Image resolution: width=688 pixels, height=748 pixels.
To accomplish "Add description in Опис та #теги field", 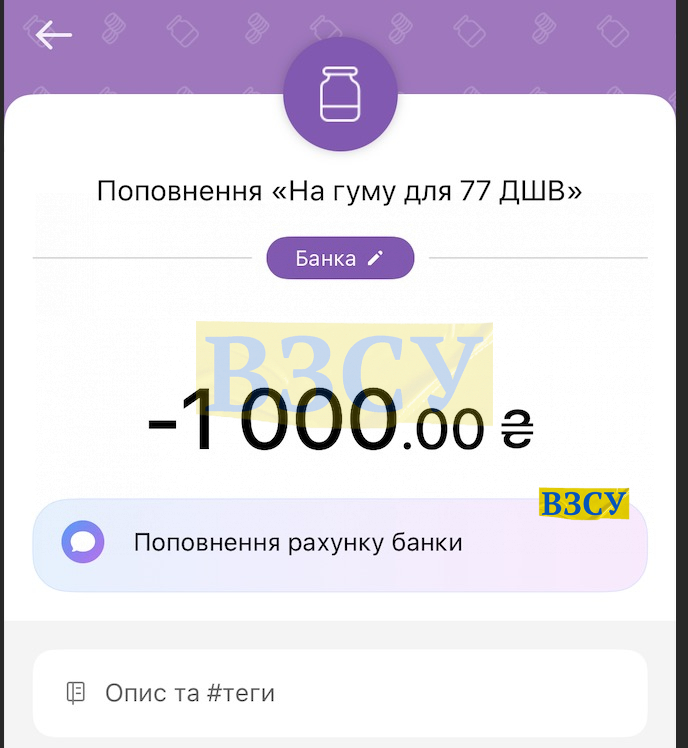I will [x=340, y=693].
